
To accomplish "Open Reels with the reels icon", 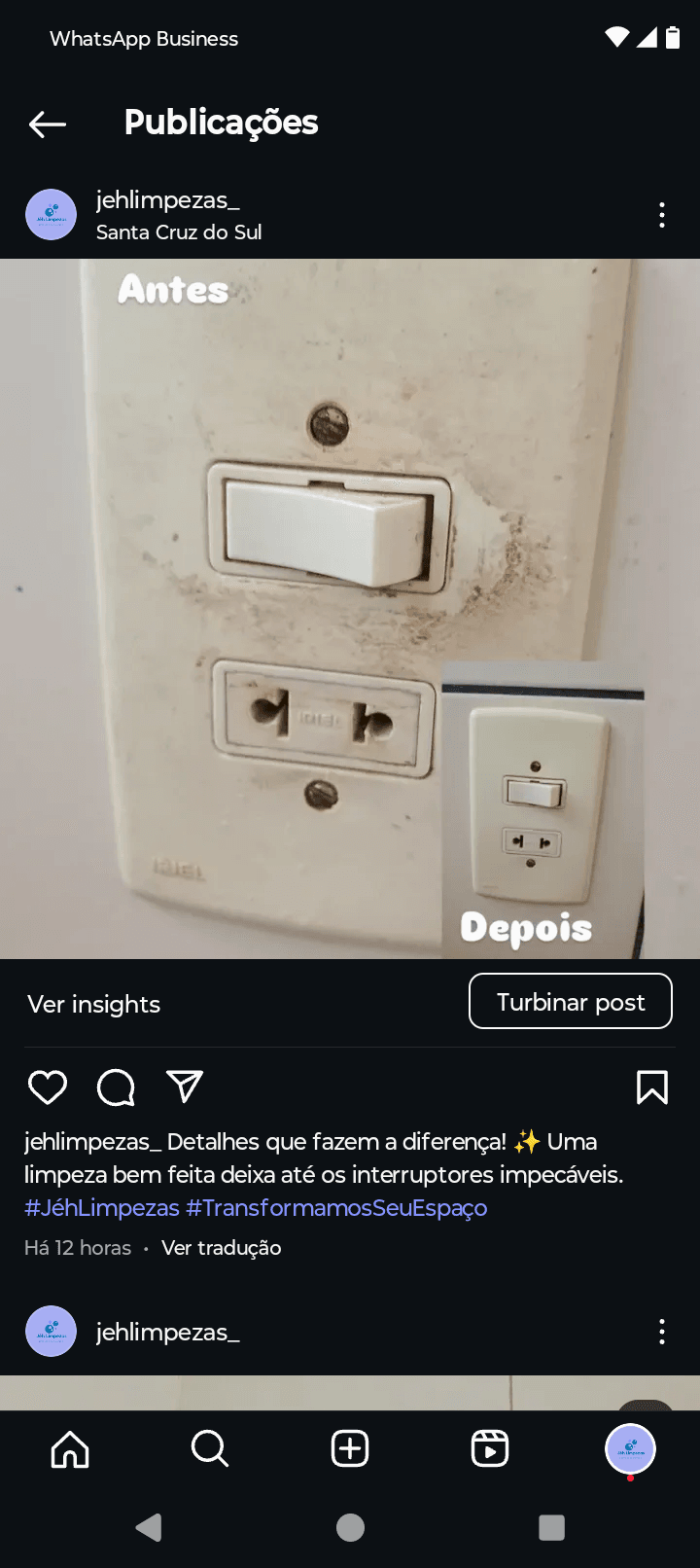I will click(489, 1448).
